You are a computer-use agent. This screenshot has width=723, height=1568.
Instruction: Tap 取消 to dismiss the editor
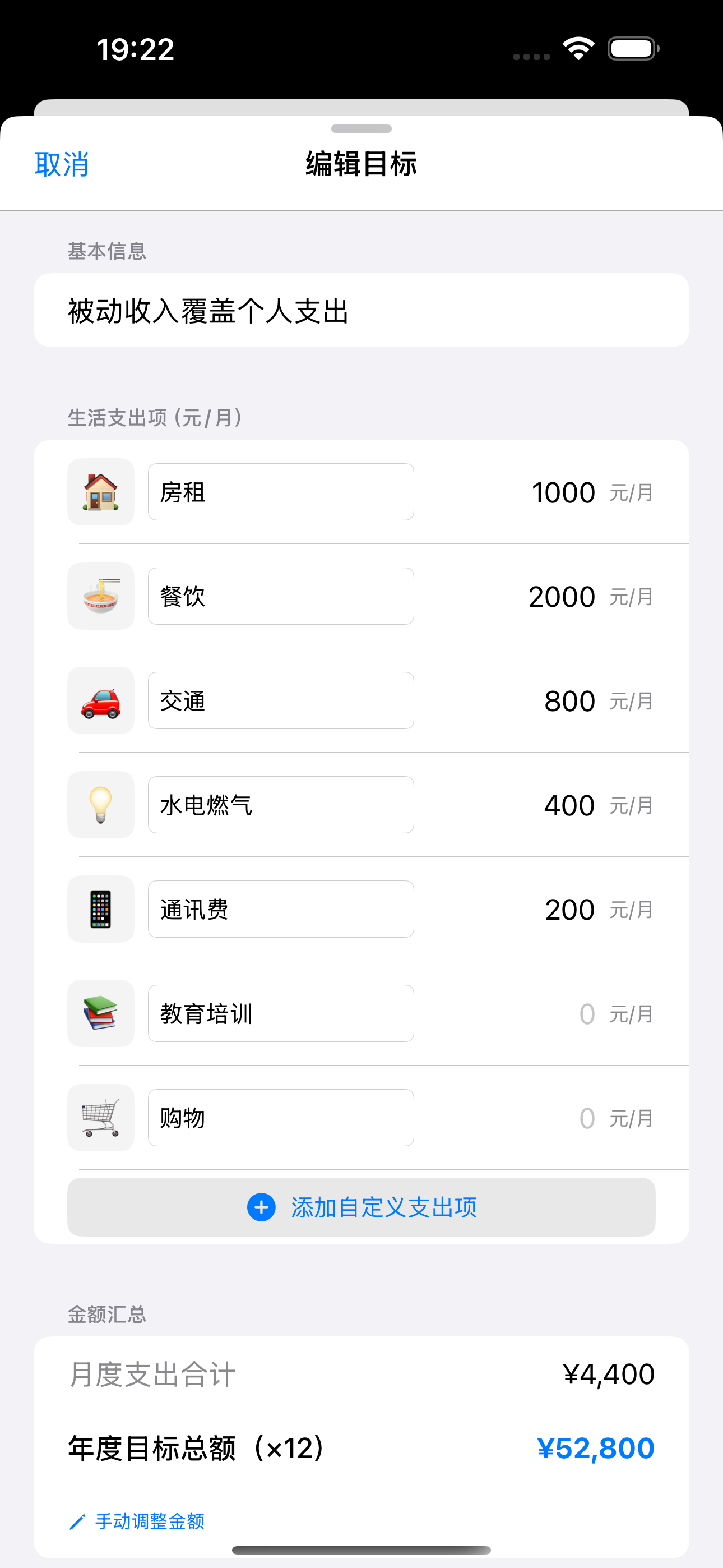point(62,163)
